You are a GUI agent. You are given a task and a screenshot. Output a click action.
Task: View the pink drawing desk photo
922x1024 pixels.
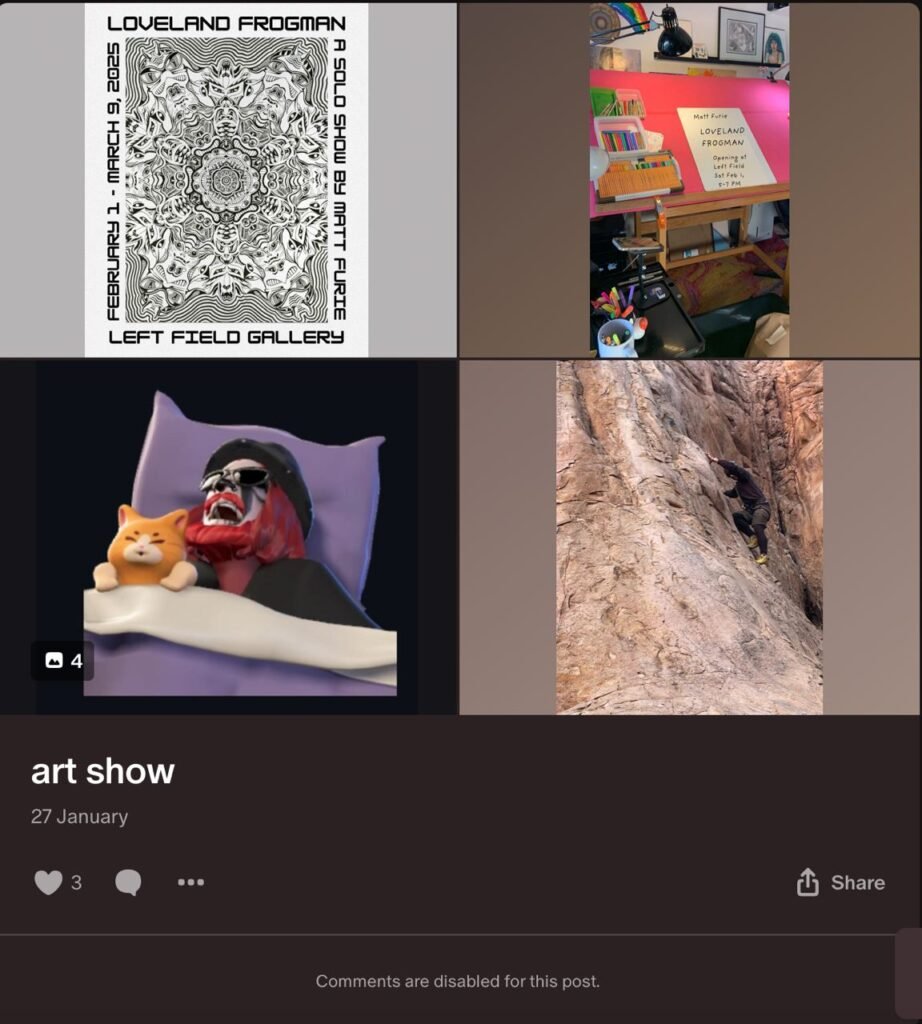coord(689,180)
